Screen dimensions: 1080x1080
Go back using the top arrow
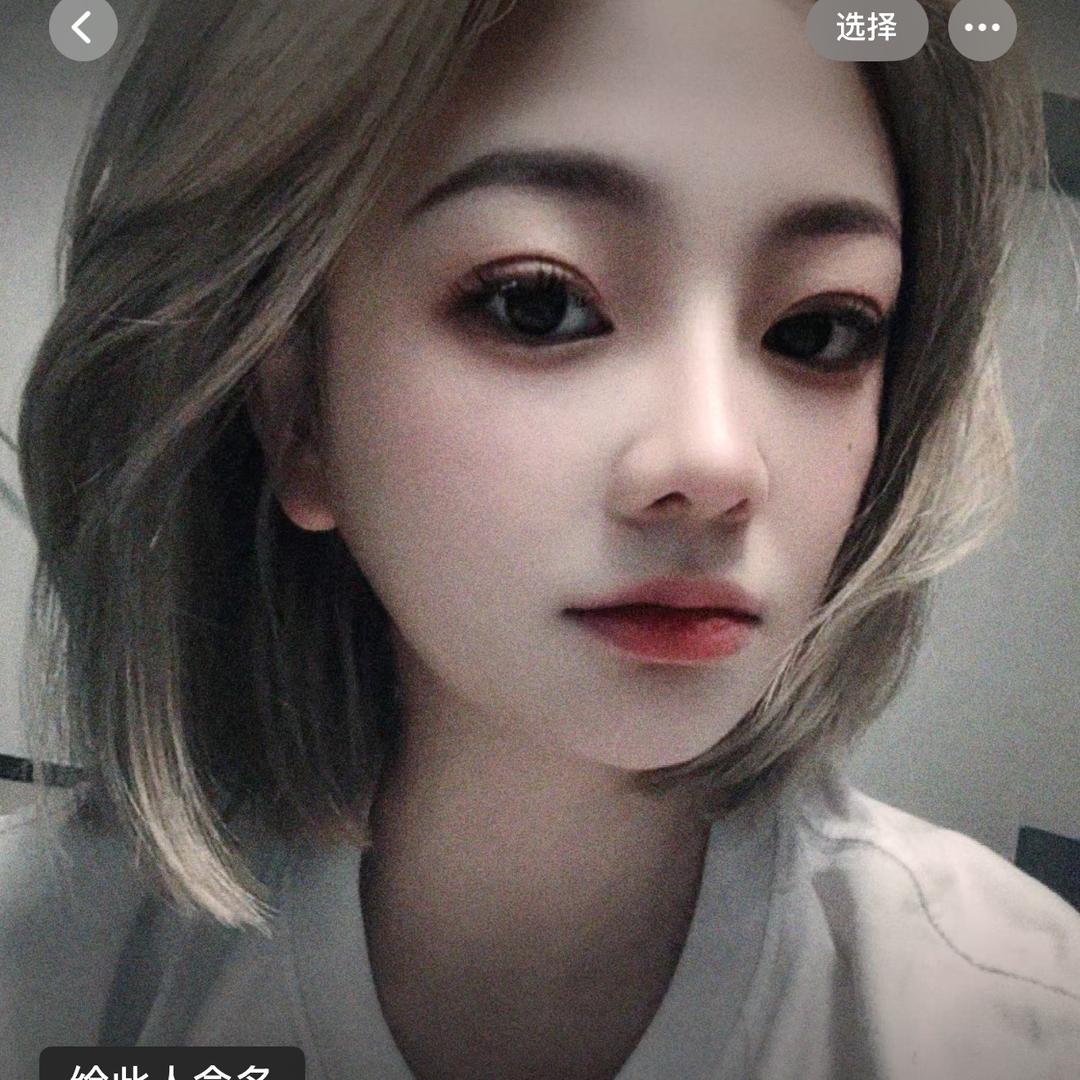[x=83, y=28]
